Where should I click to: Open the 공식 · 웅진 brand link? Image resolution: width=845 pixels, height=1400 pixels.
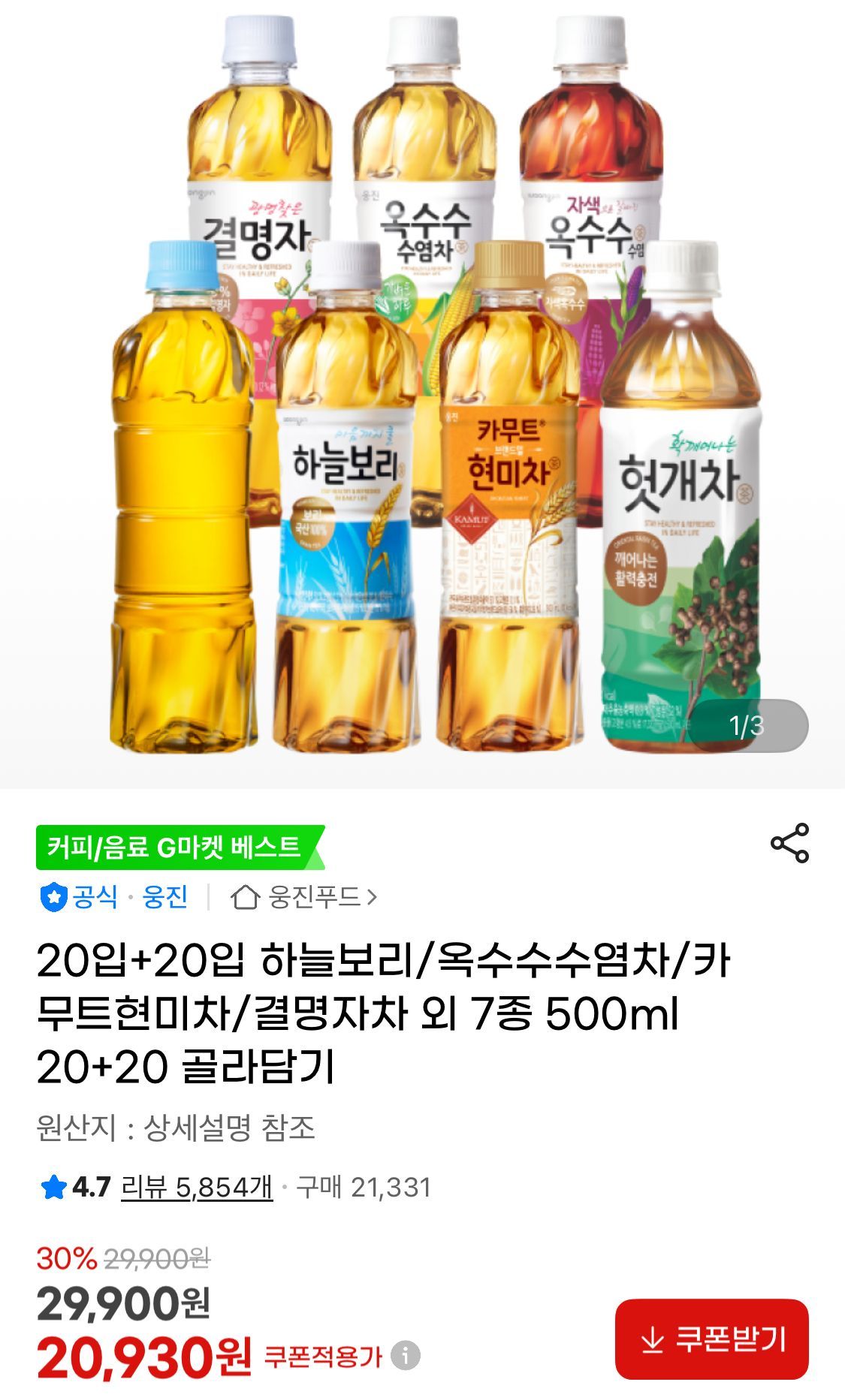click(x=113, y=896)
